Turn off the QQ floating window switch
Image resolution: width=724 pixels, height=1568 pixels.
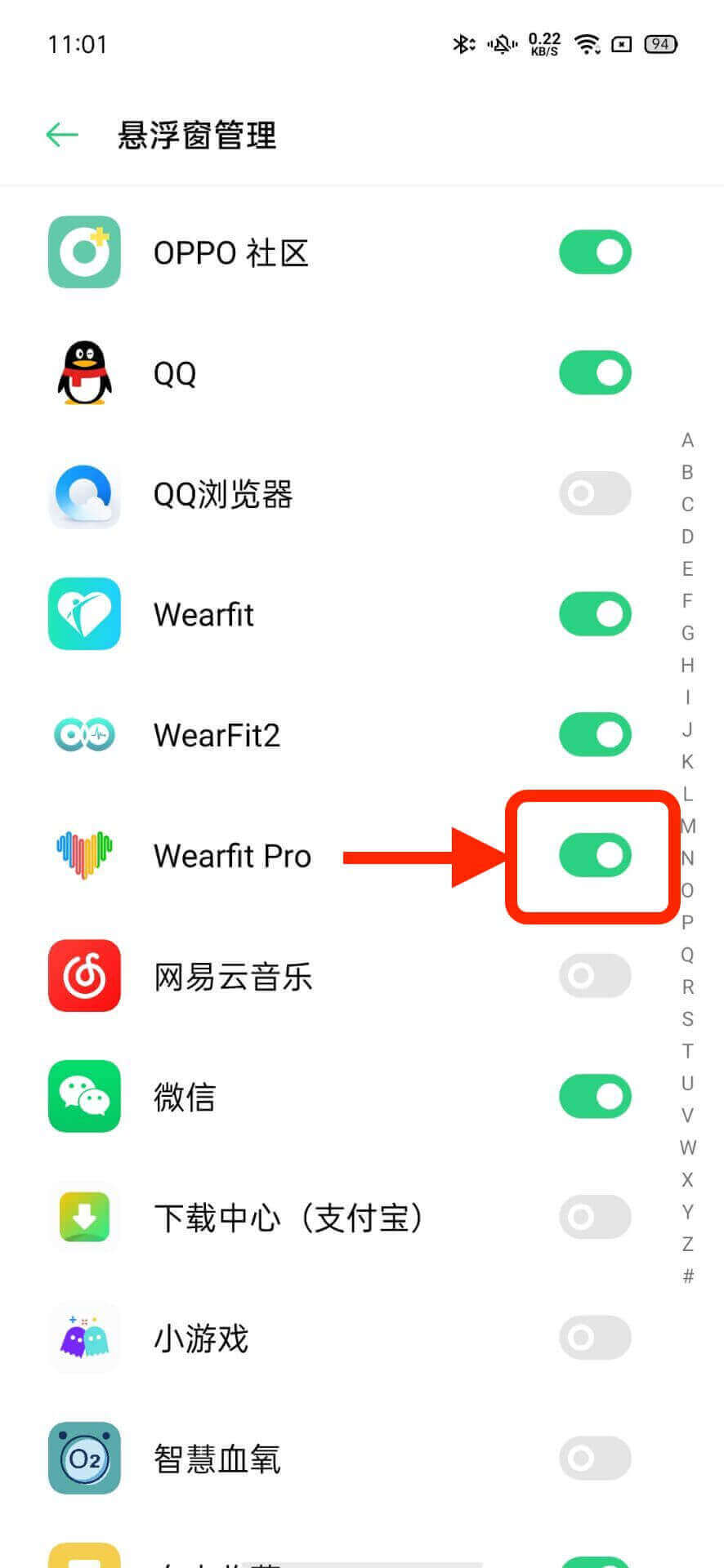[595, 373]
